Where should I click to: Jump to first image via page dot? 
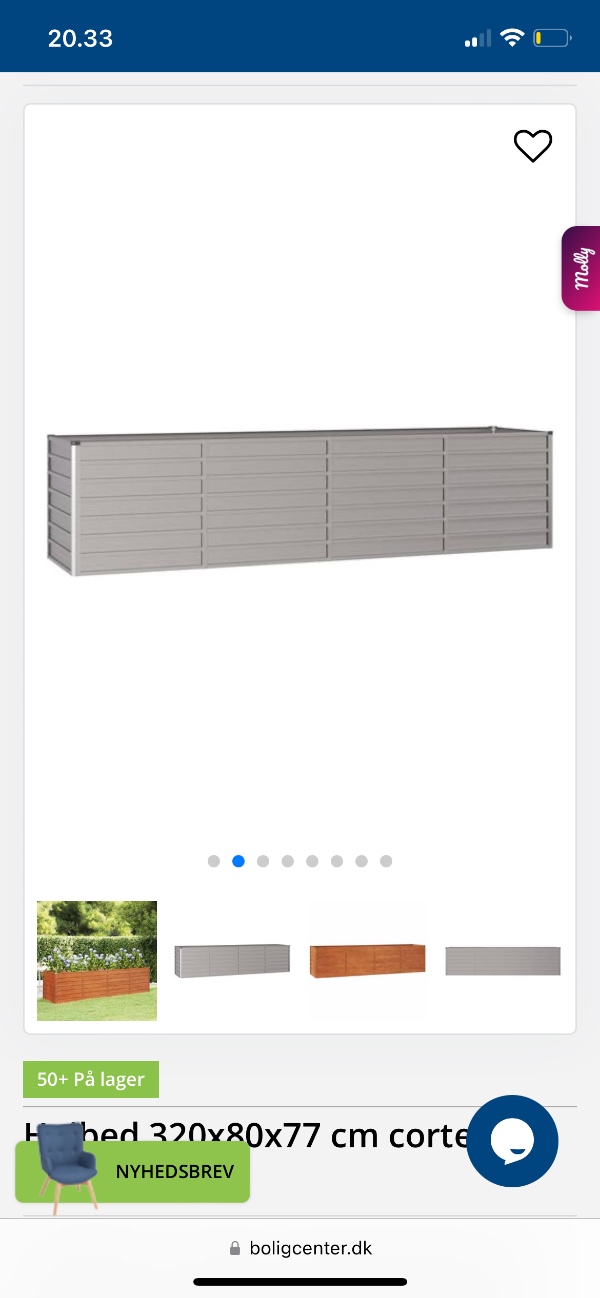[213, 861]
